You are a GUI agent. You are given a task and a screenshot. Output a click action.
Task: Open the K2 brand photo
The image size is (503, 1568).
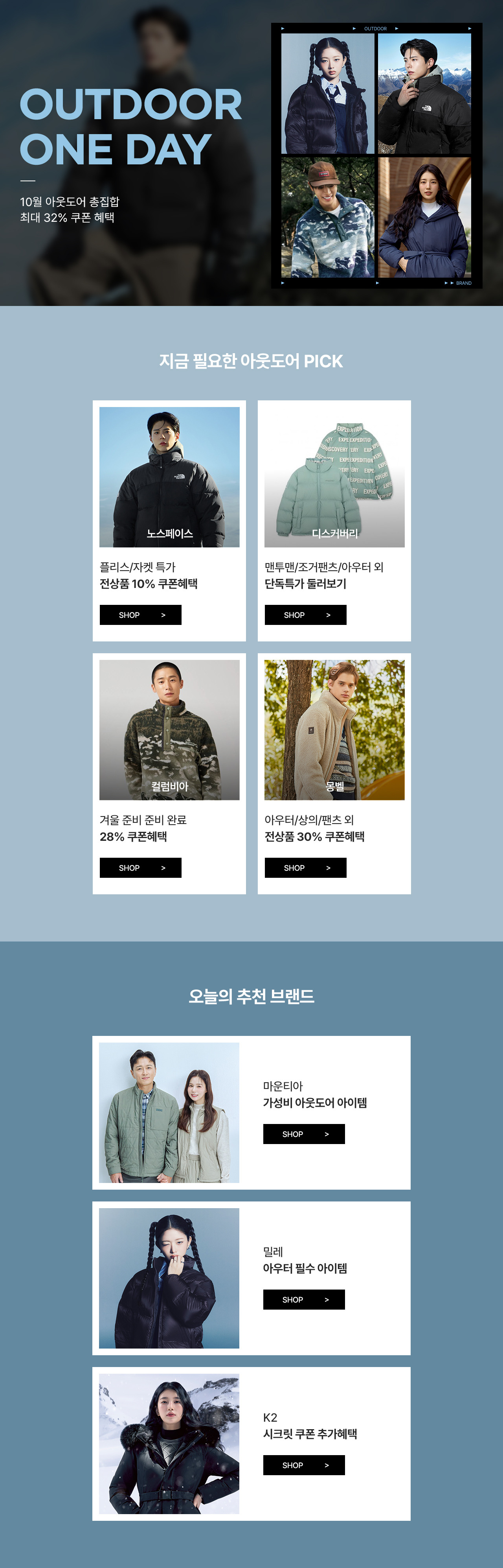click(169, 1444)
